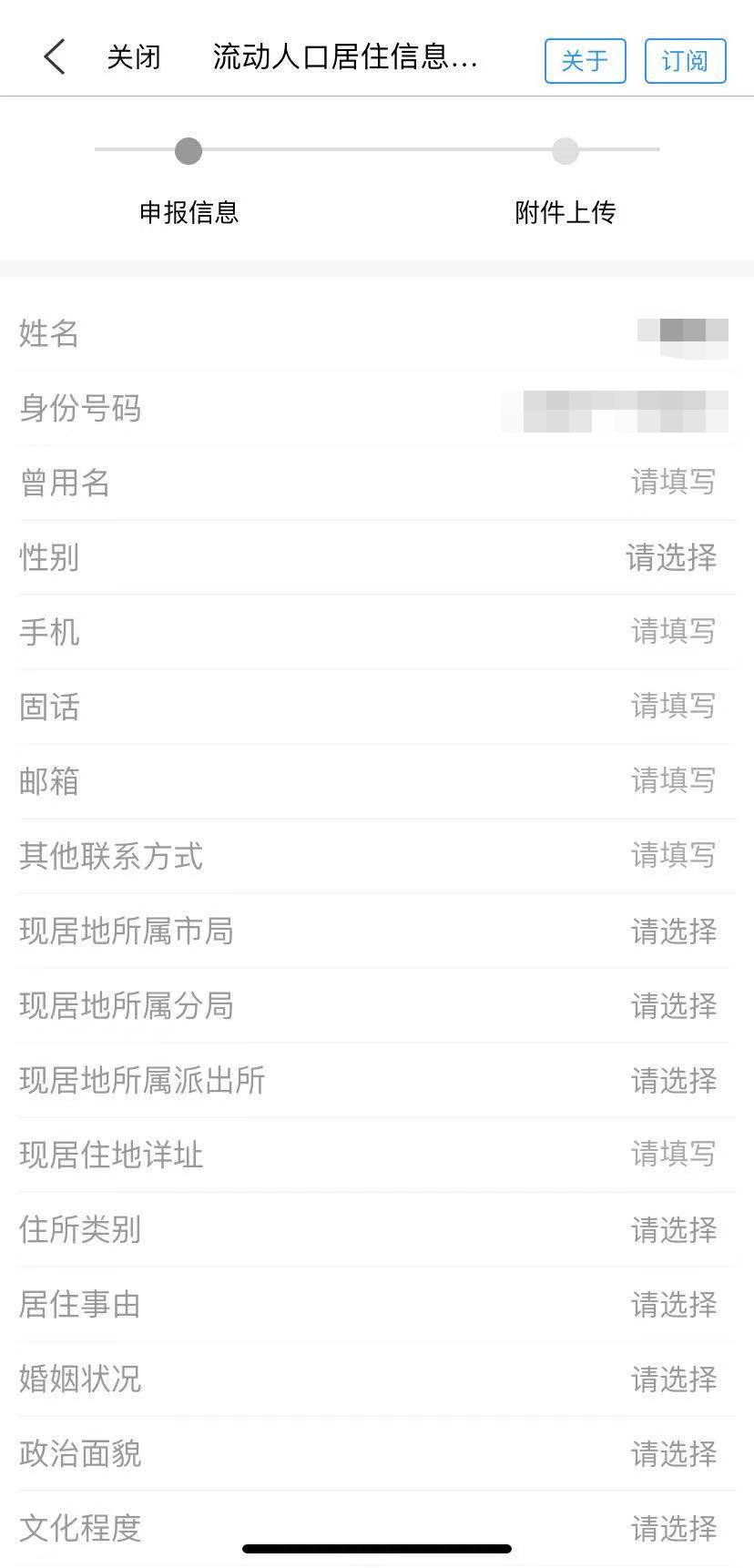Screen dimensions: 754x1568
Task: Enter number in the 手机 field
Action: pos(672,632)
